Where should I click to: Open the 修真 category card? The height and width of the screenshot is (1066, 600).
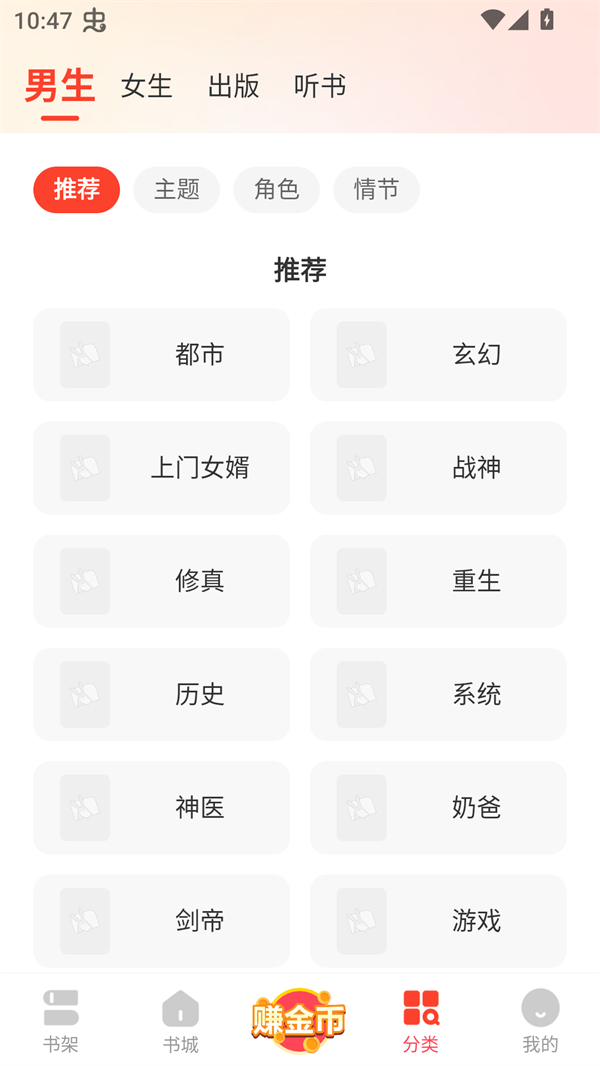tap(161, 581)
